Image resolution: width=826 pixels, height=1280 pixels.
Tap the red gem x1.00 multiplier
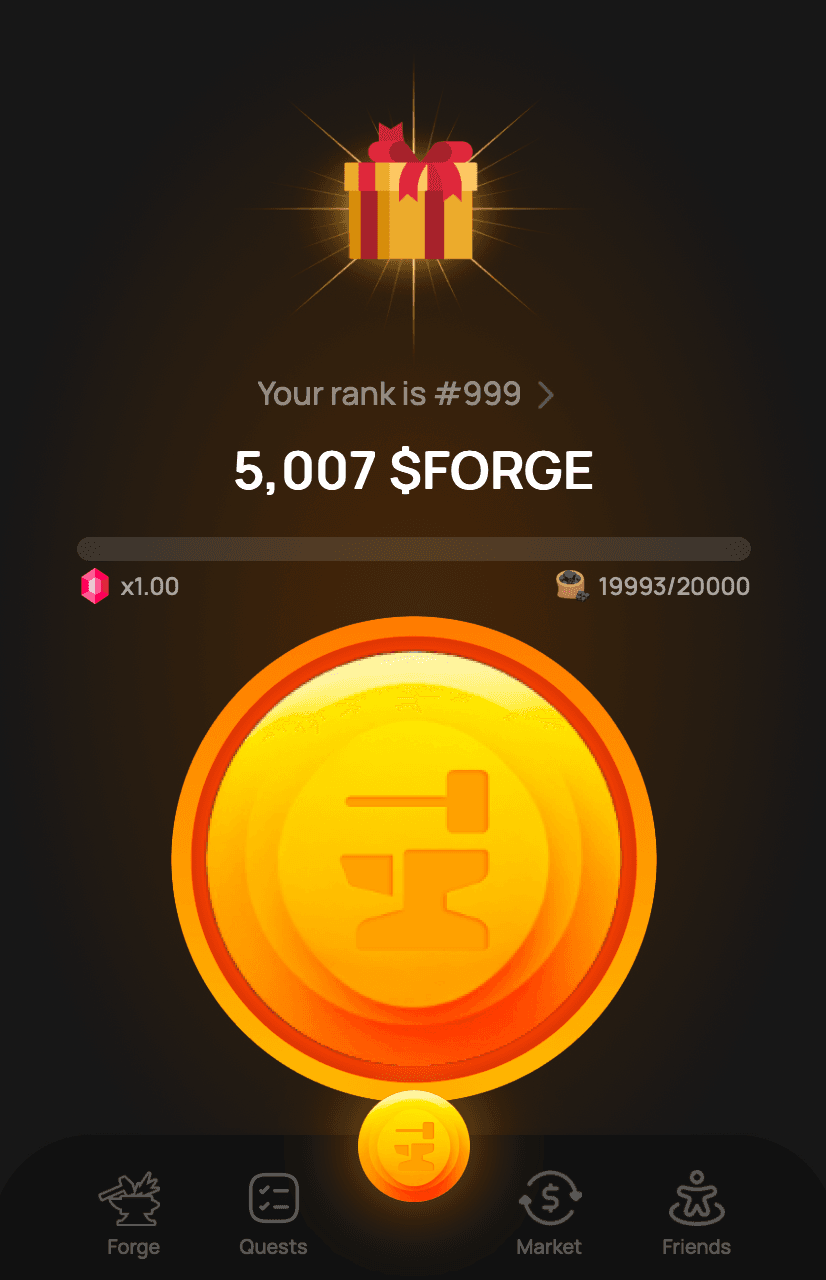[x=129, y=586]
